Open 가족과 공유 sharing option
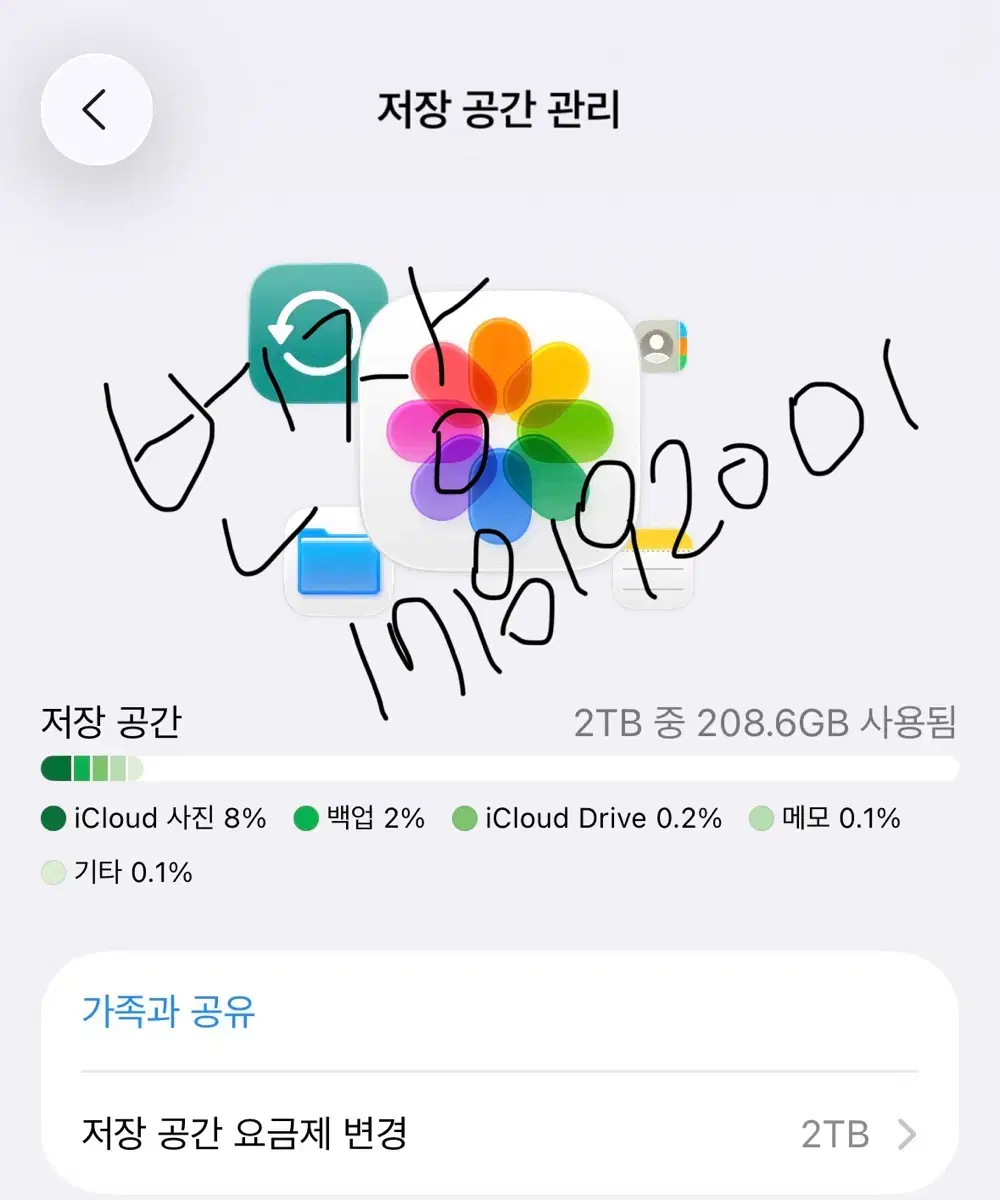 point(167,1012)
